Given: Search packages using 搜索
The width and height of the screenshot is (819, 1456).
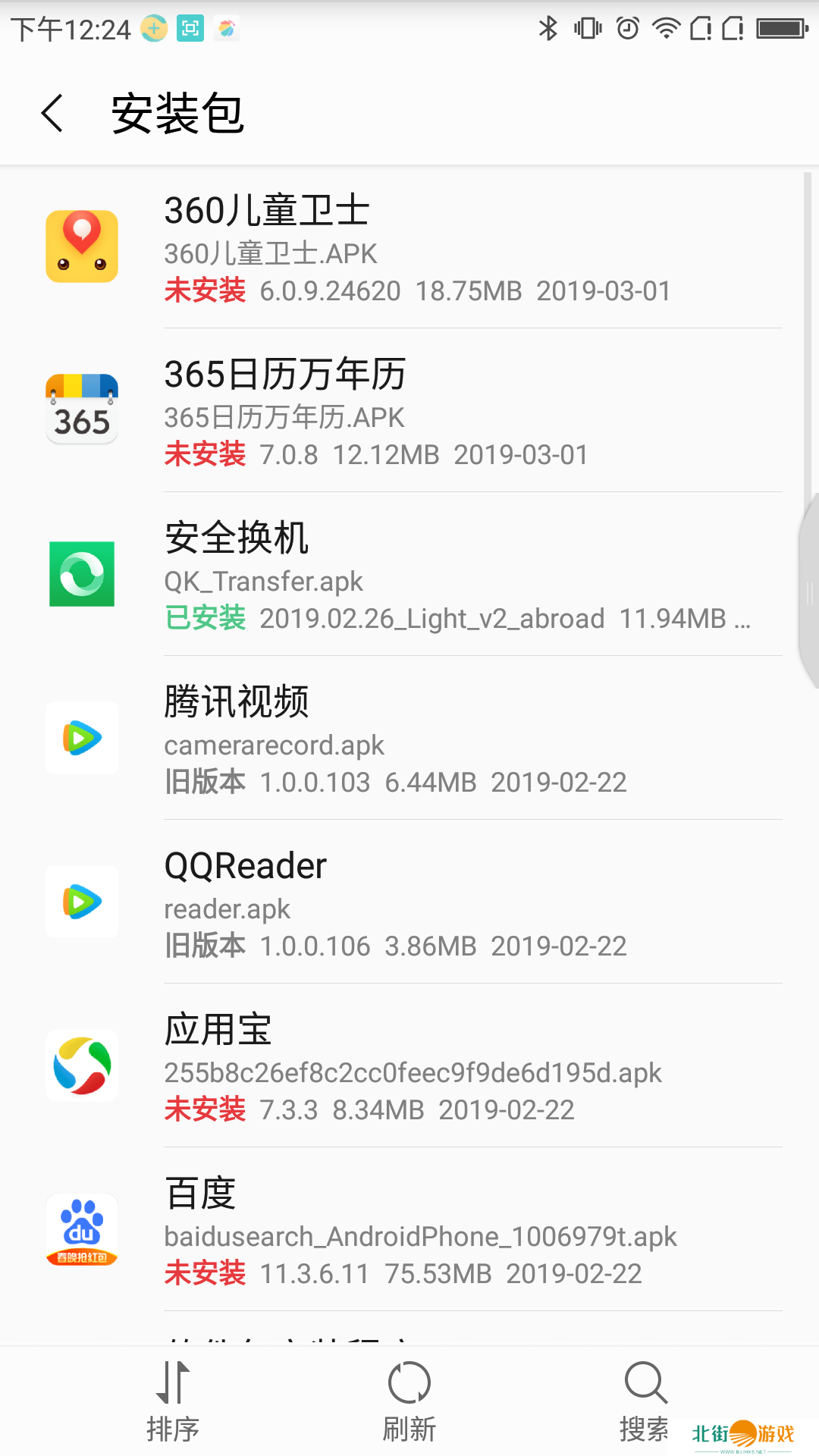Looking at the screenshot, I should point(645,1401).
